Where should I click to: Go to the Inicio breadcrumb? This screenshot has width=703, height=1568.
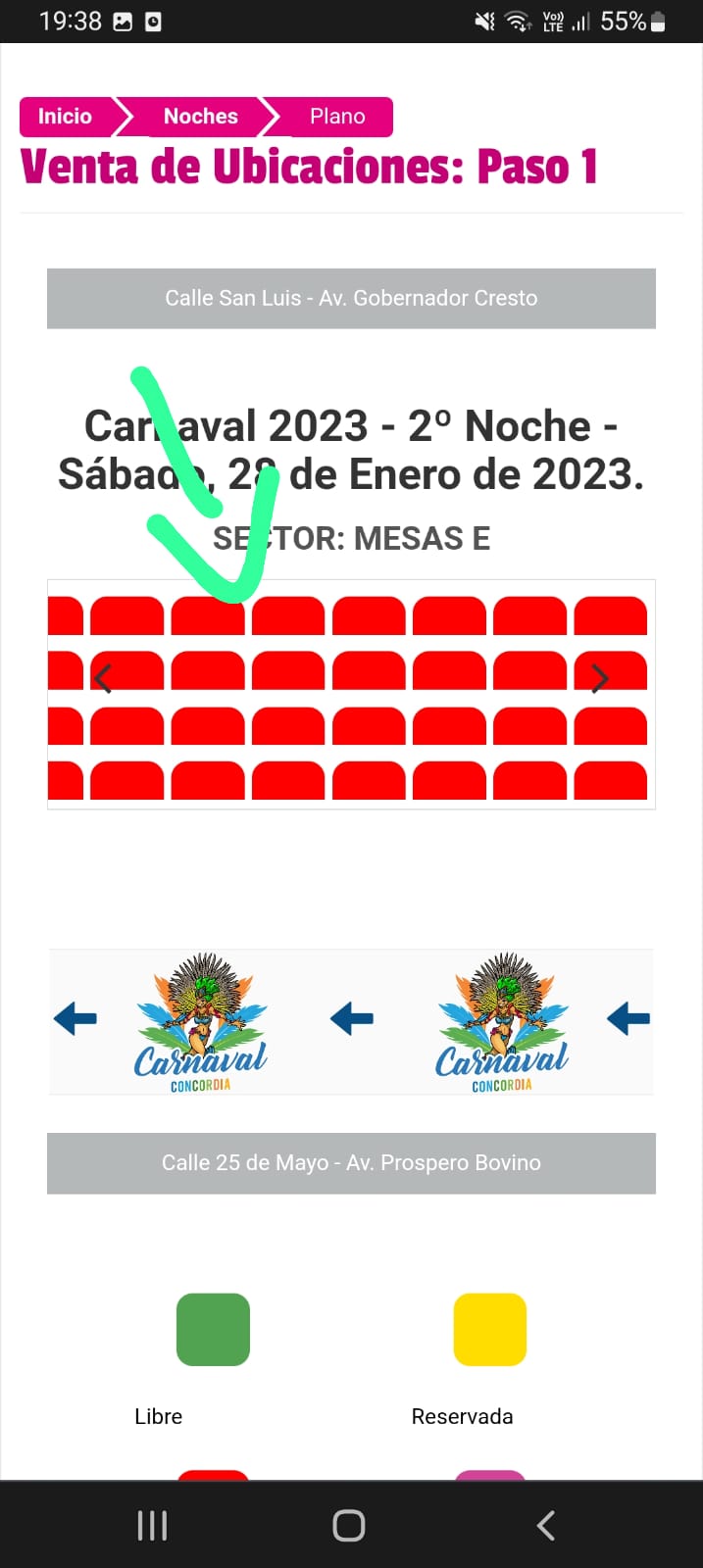[65, 117]
